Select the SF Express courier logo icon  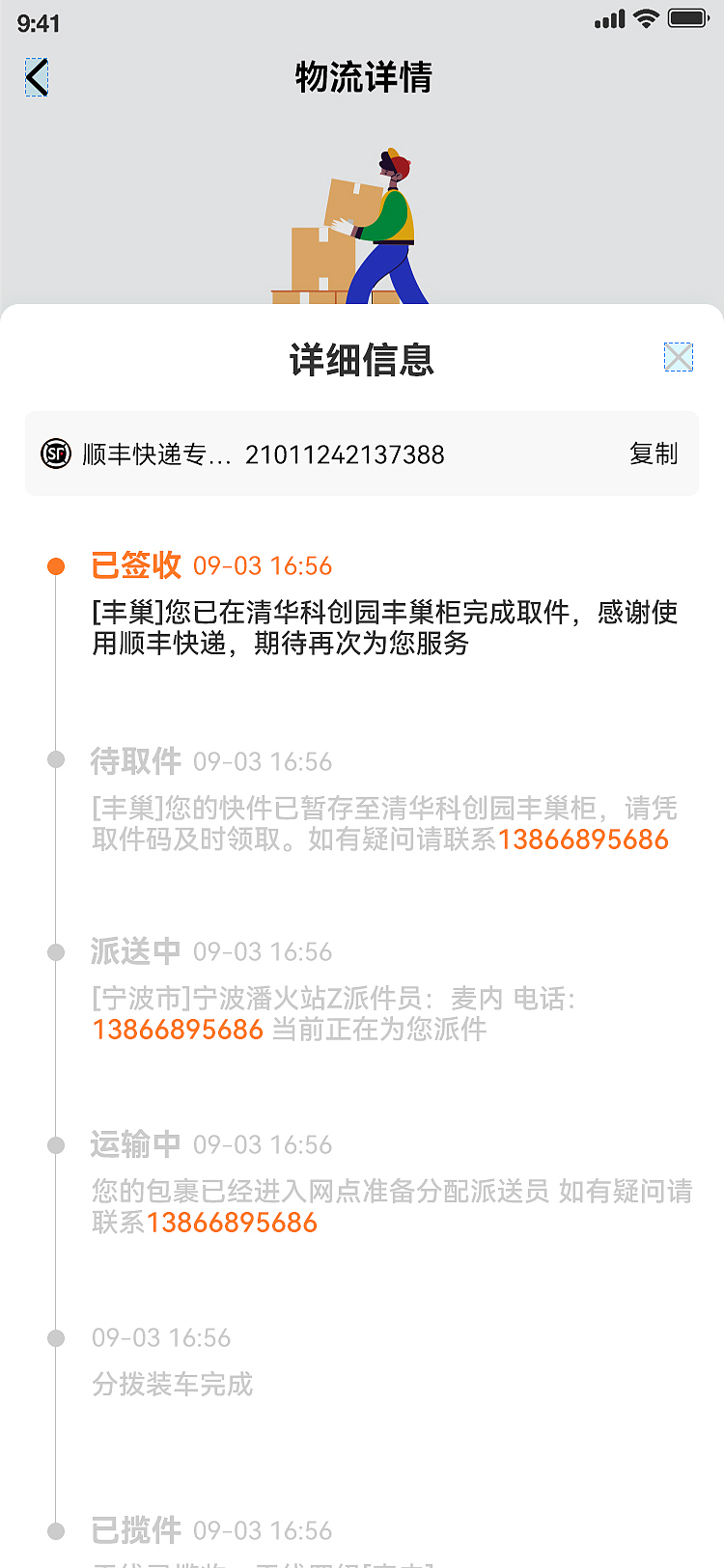(55, 454)
